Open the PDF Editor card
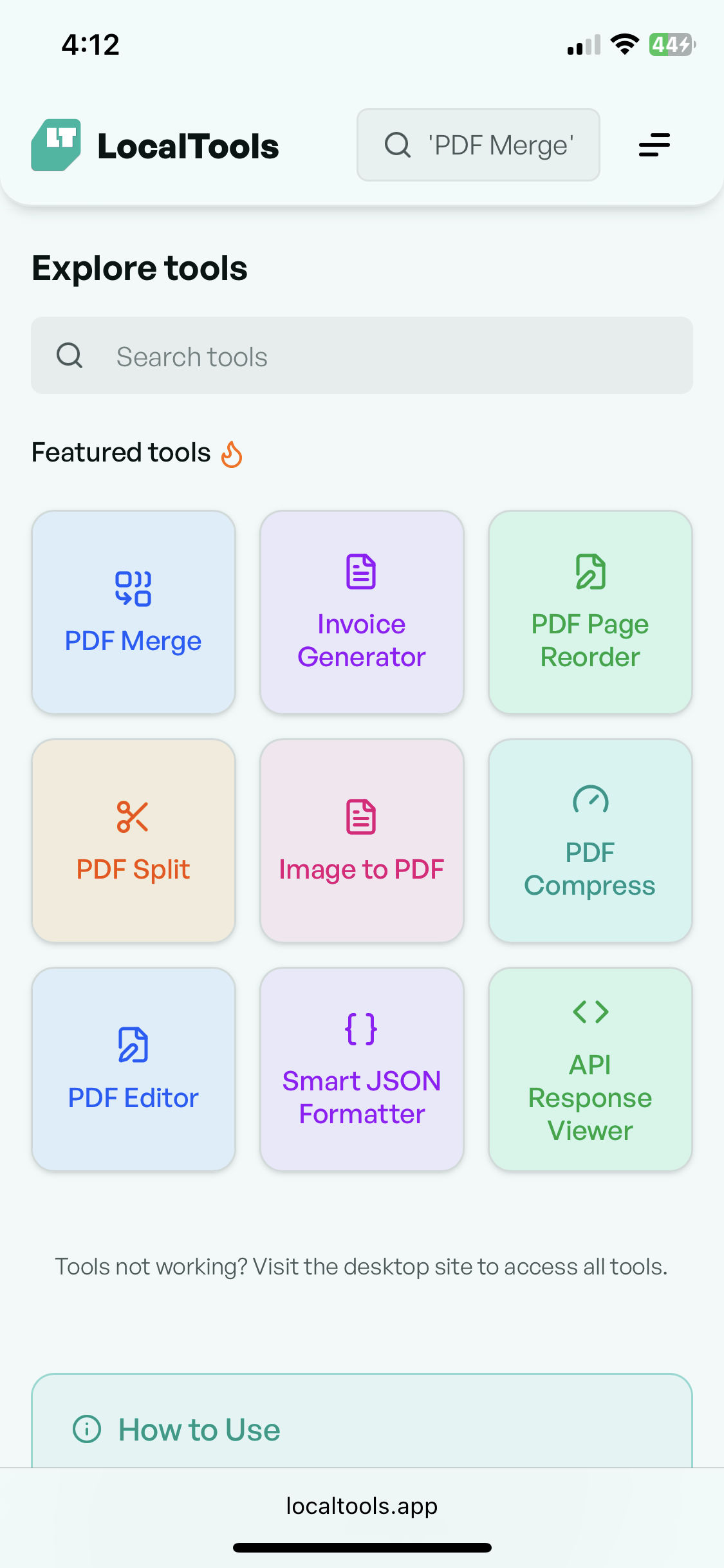Screen dimensions: 724x1568 point(133,1069)
